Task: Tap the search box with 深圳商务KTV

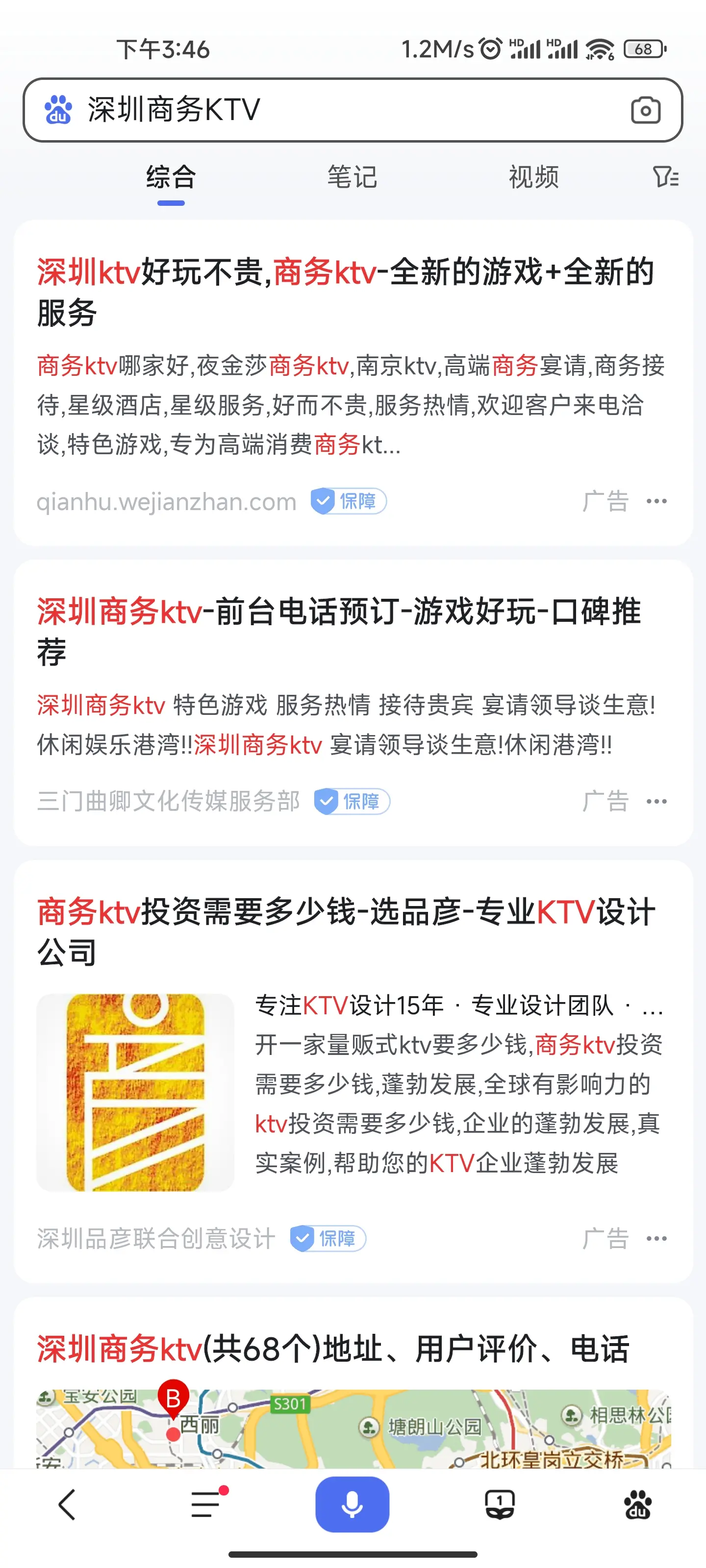Action: [341, 110]
